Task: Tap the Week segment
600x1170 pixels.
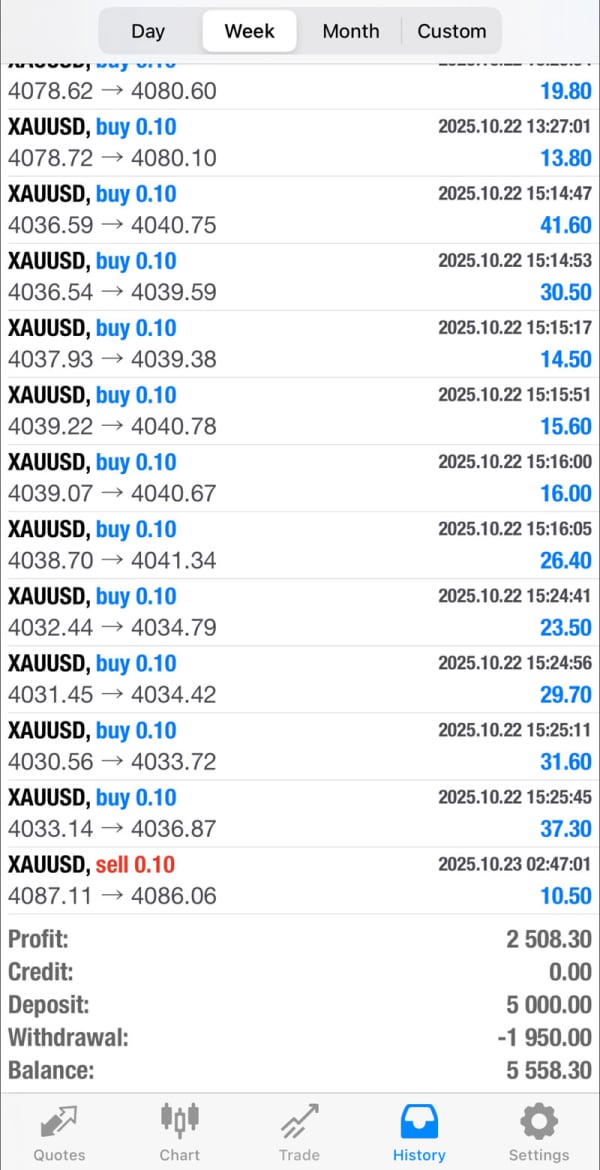Action: [250, 31]
